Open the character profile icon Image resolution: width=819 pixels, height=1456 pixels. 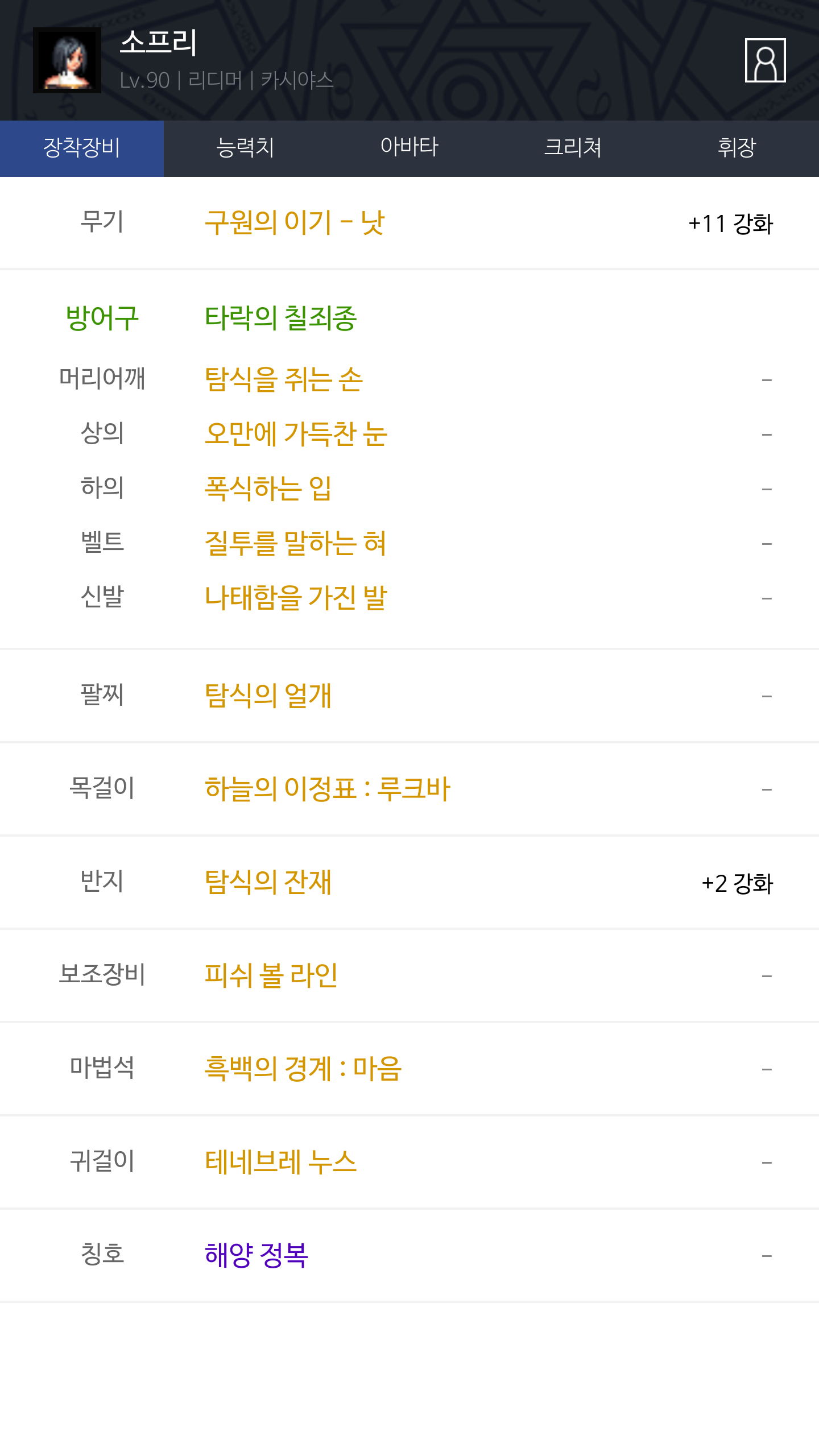point(765,60)
